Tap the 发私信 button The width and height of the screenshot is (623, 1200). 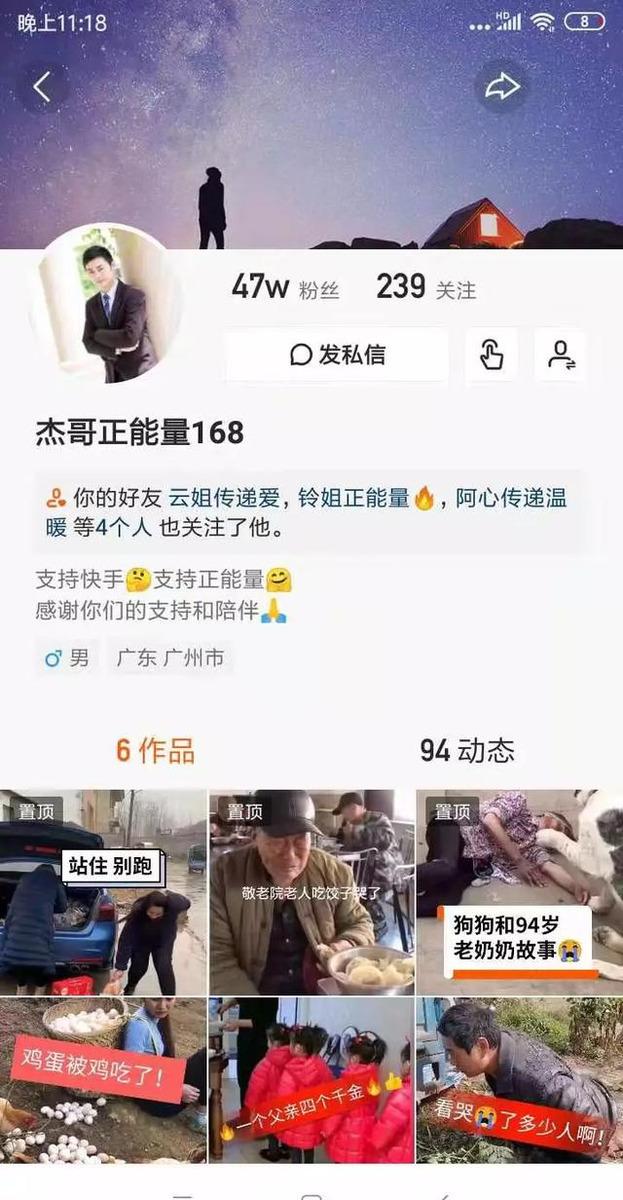pyautogui.click(x=336, y=355)
